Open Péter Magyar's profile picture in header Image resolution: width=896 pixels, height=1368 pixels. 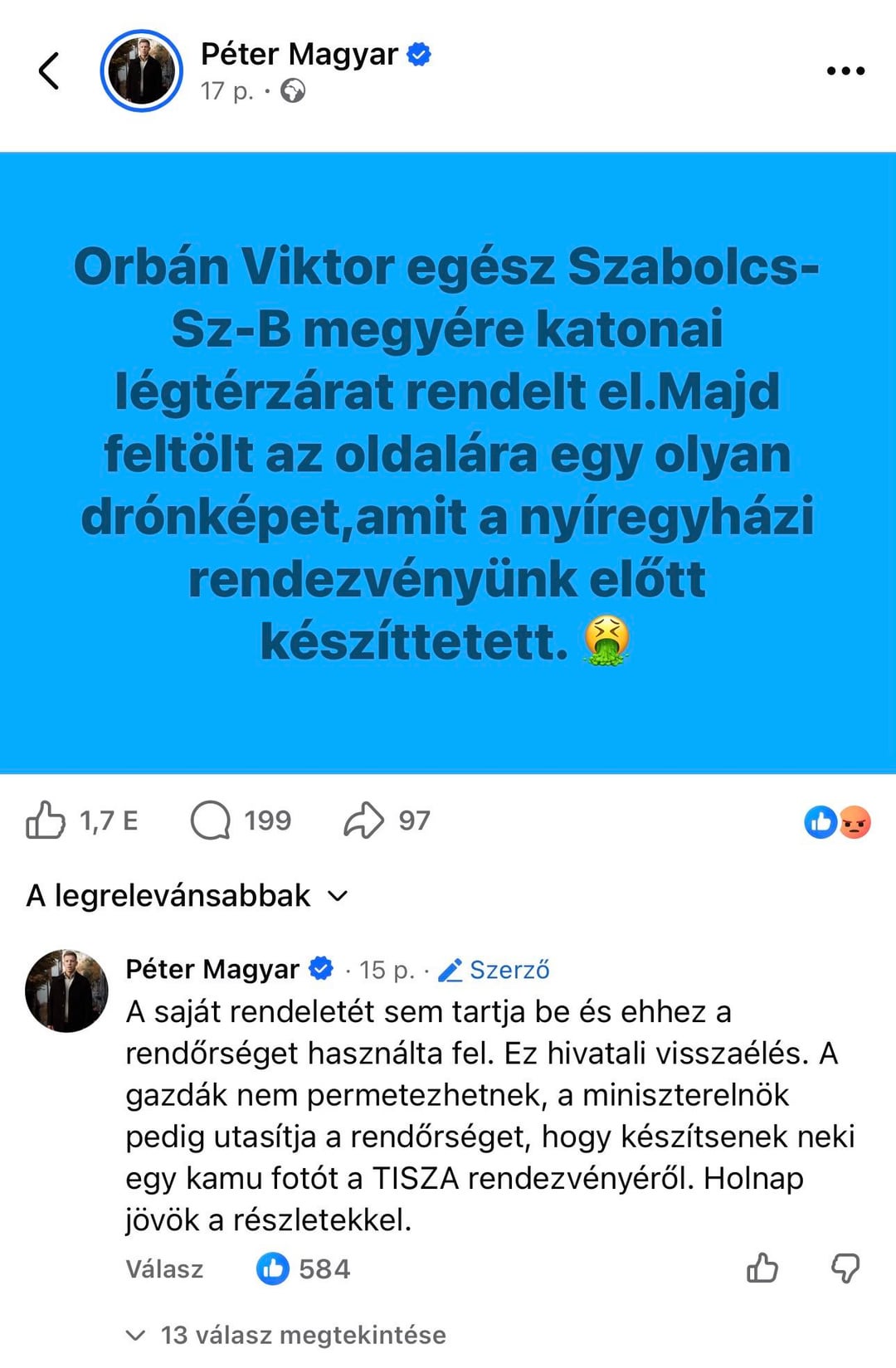(x=141, y=71)
